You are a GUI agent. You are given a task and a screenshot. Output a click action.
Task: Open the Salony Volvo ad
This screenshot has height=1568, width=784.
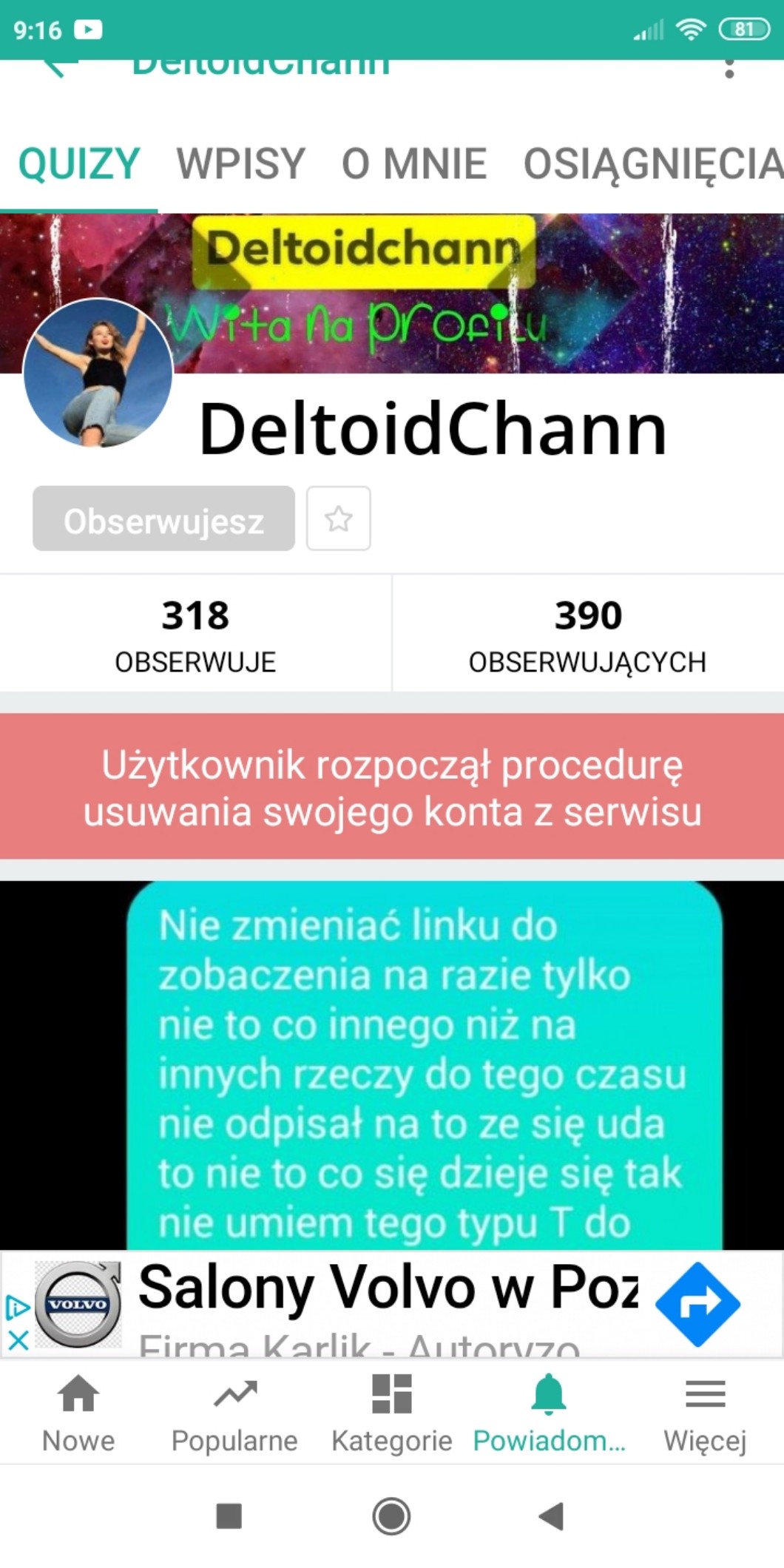click(388, 1303)
